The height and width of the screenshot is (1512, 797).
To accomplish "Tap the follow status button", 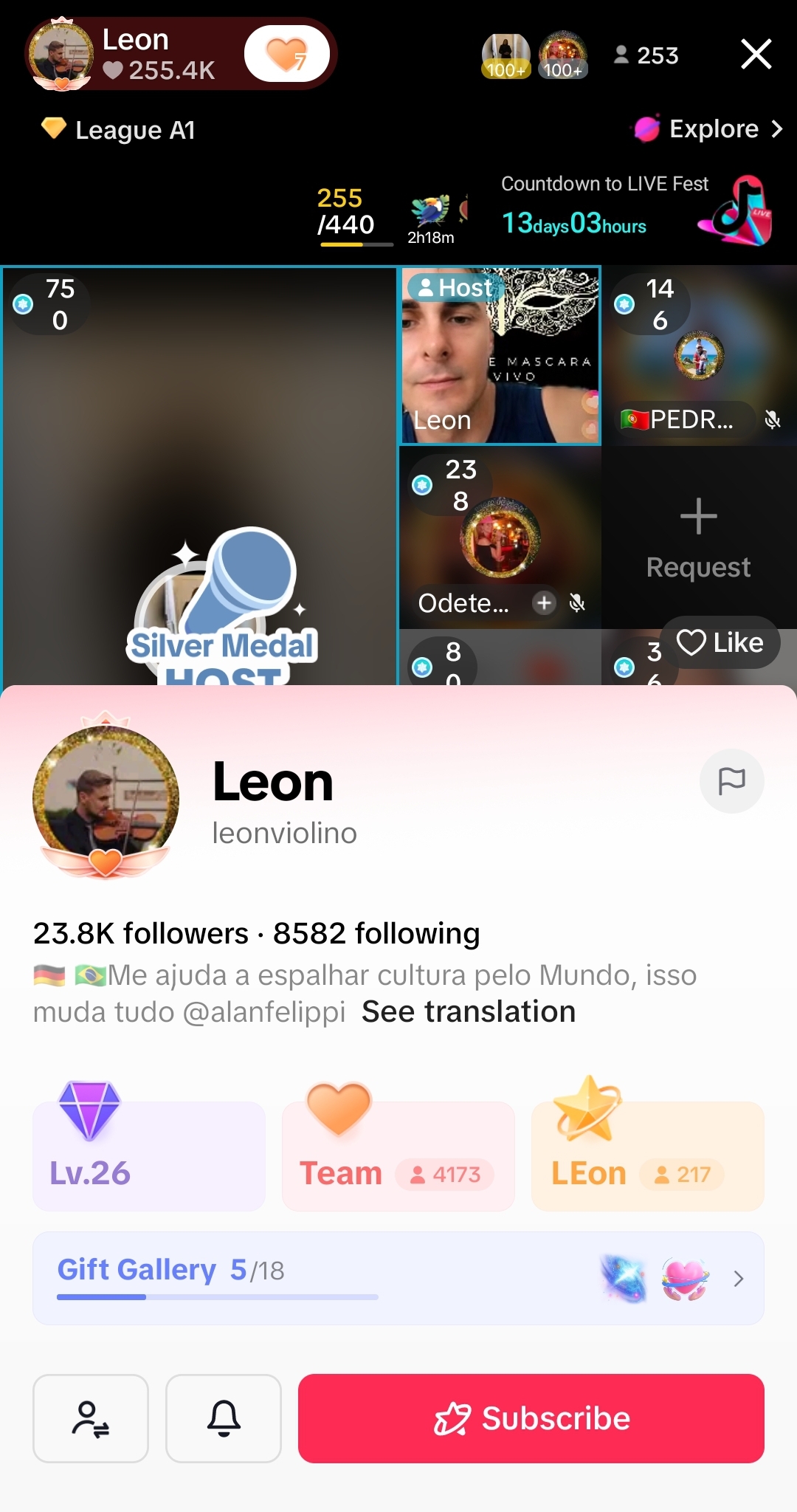I will [x=90, y=1418].
